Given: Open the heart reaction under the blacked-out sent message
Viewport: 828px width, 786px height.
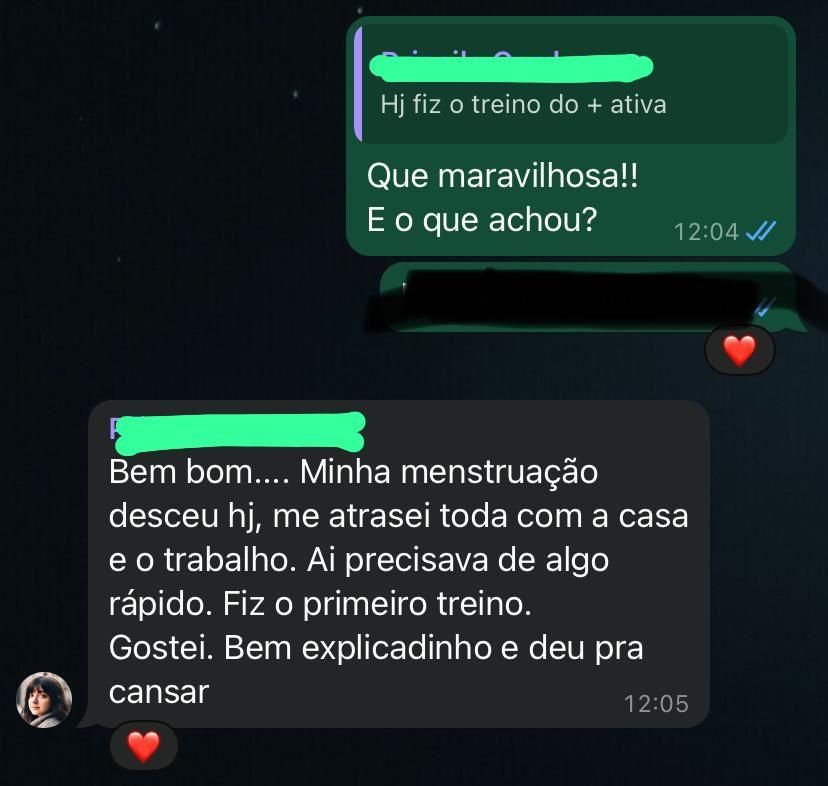Looking at the screenshot, I should (739, 350).
